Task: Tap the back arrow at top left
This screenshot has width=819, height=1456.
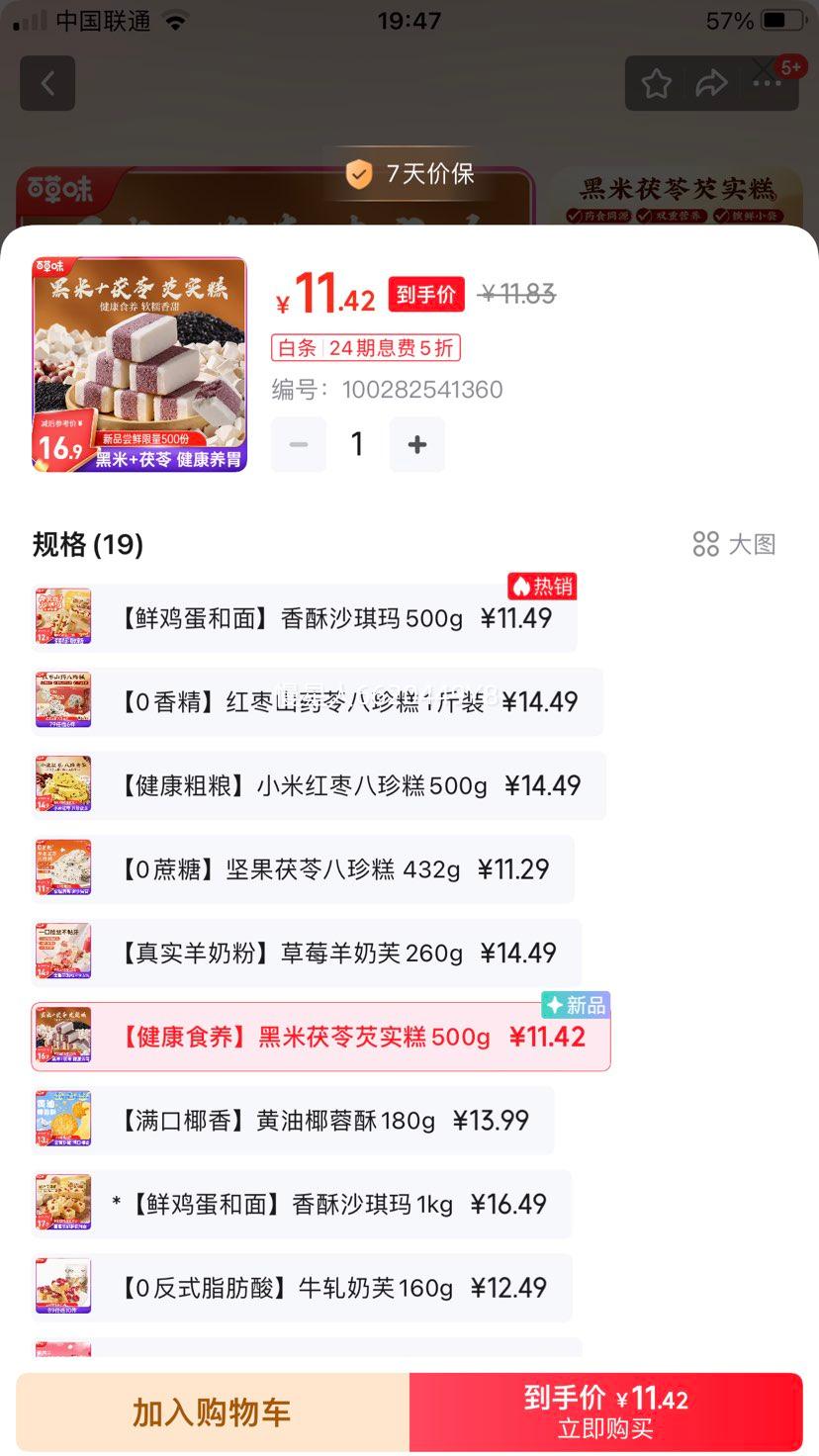Action: pyautogui.click(x=48, y=83)
